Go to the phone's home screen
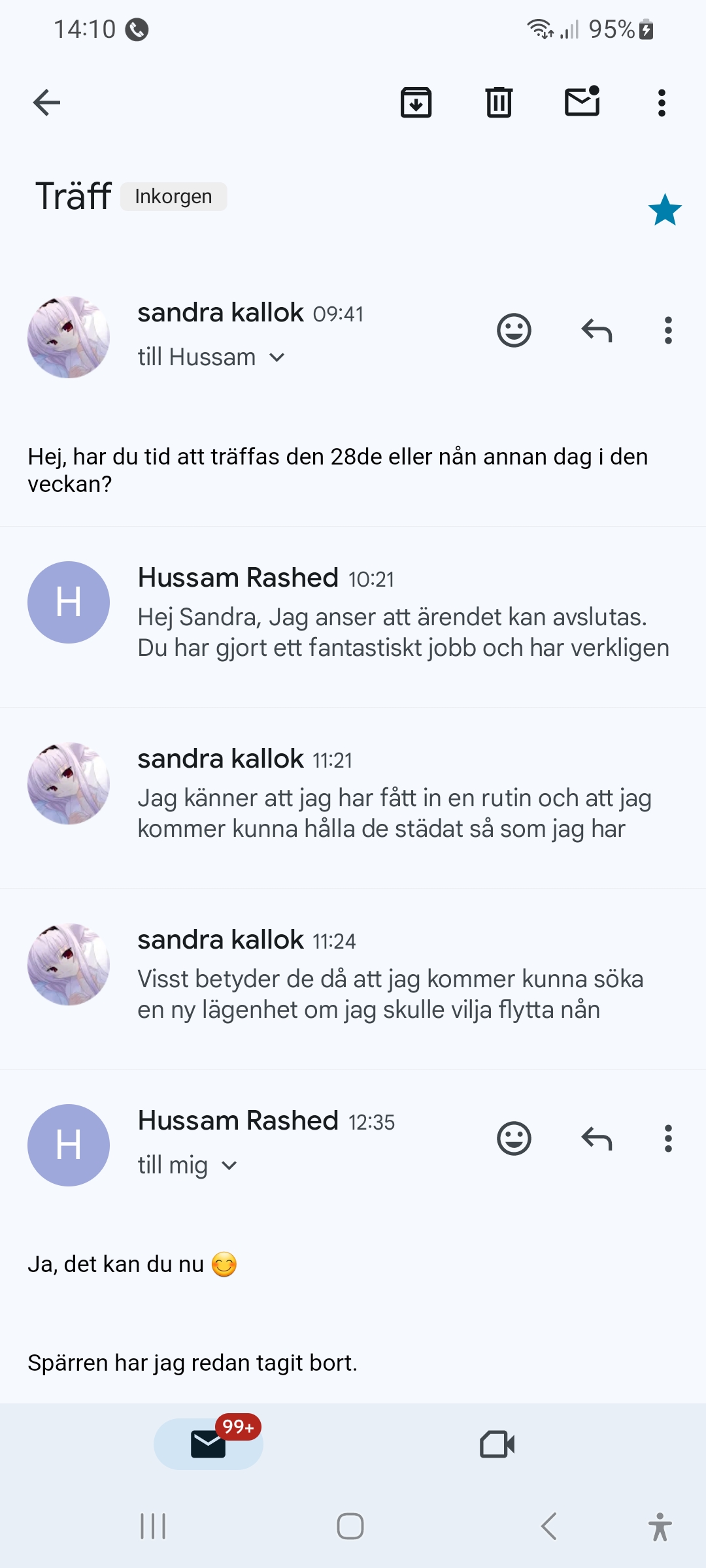Viewport: 706px width, 1568px height. pyautogui.click(x=350, y=1526)
